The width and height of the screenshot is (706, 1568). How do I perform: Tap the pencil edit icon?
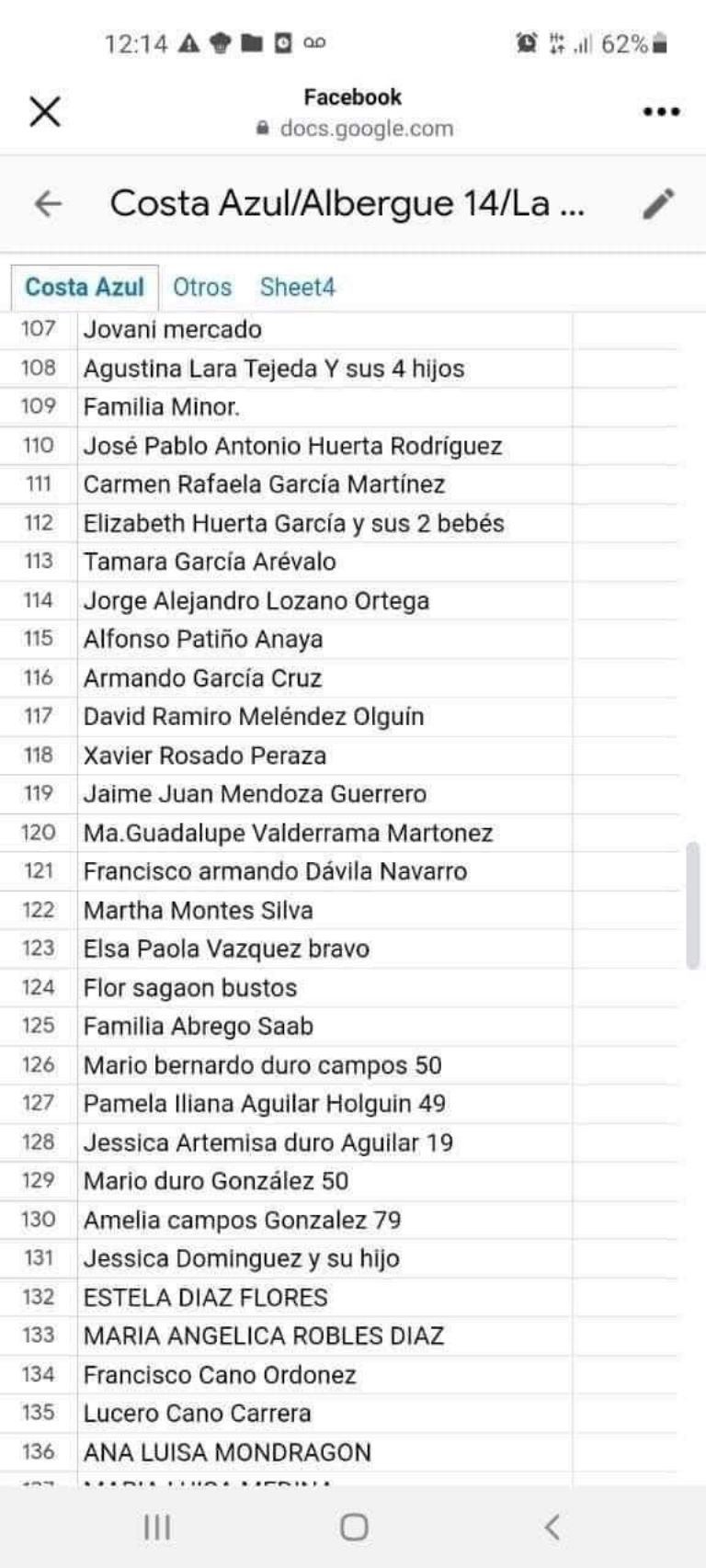point(658,203)
